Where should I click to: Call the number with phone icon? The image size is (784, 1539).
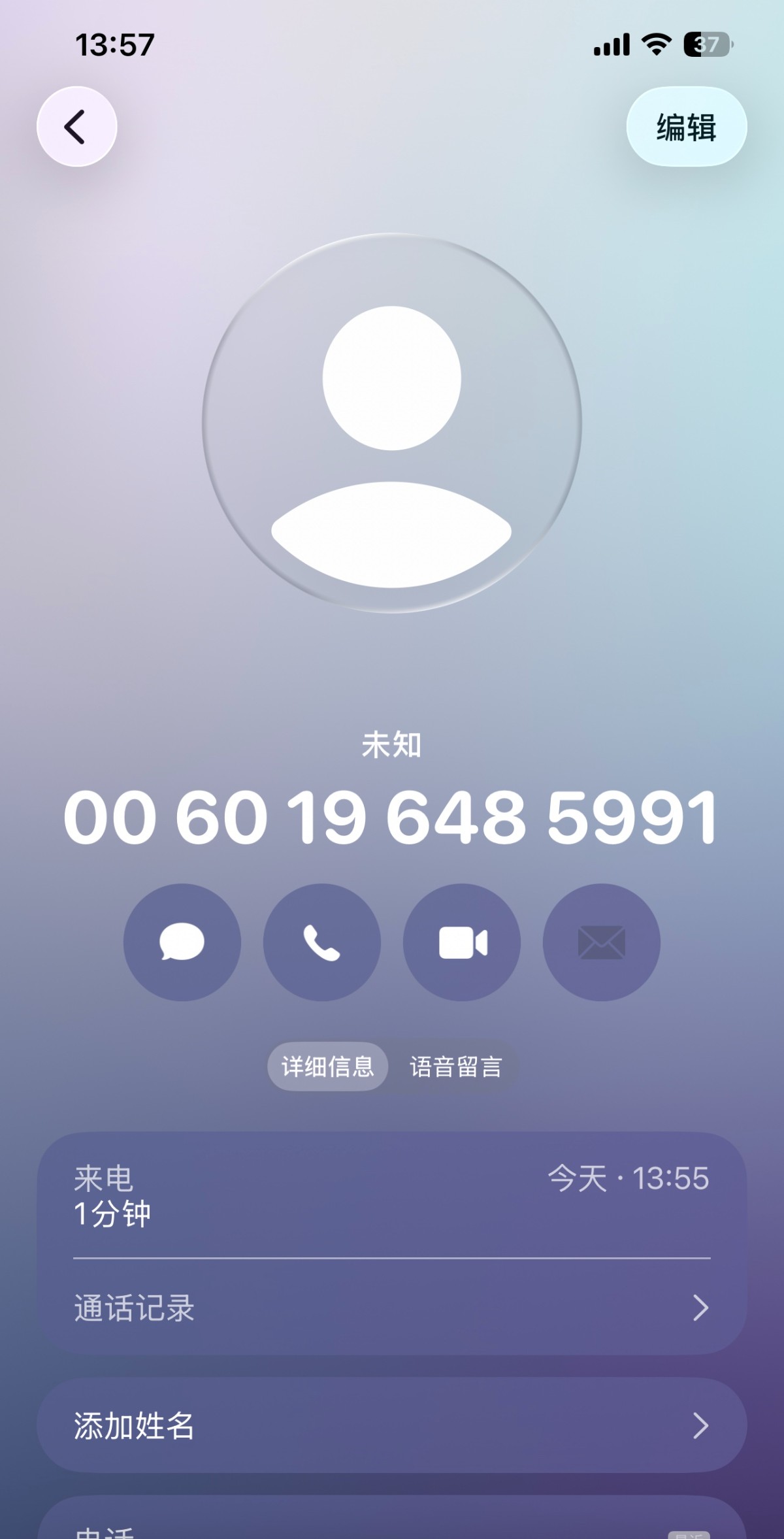(x=321, y=942)
